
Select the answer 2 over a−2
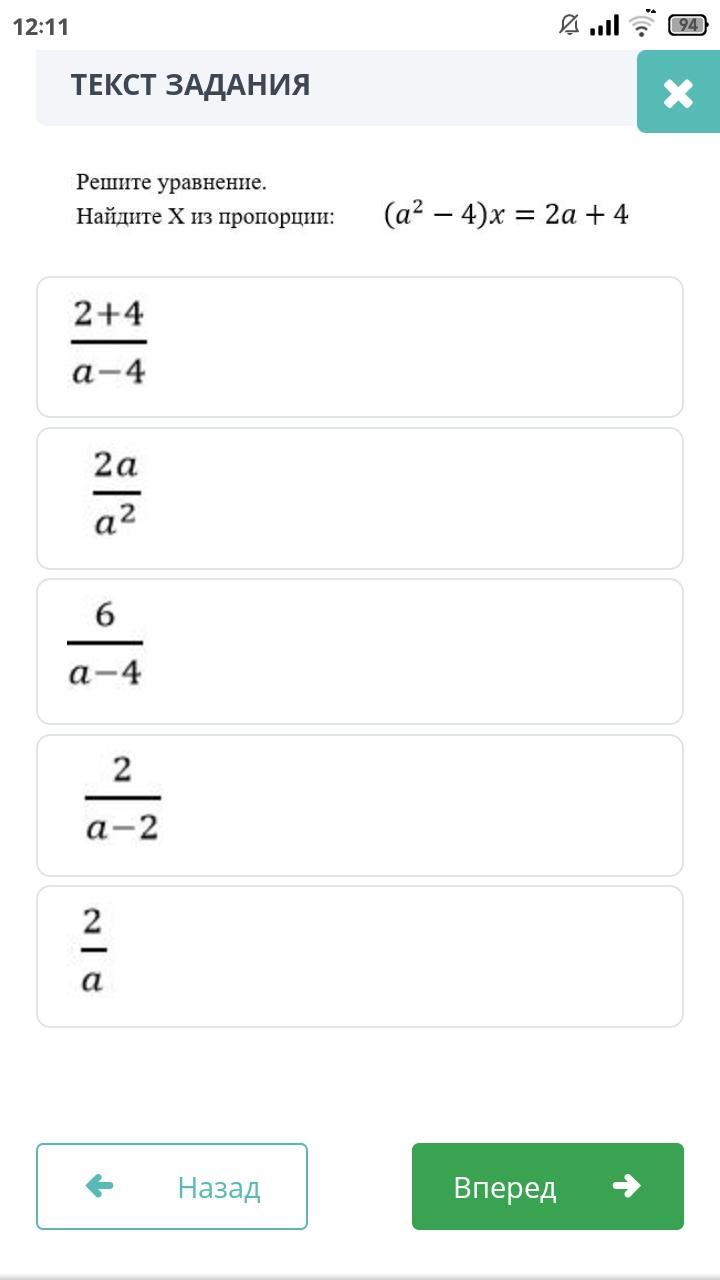[x=360, y=805]
